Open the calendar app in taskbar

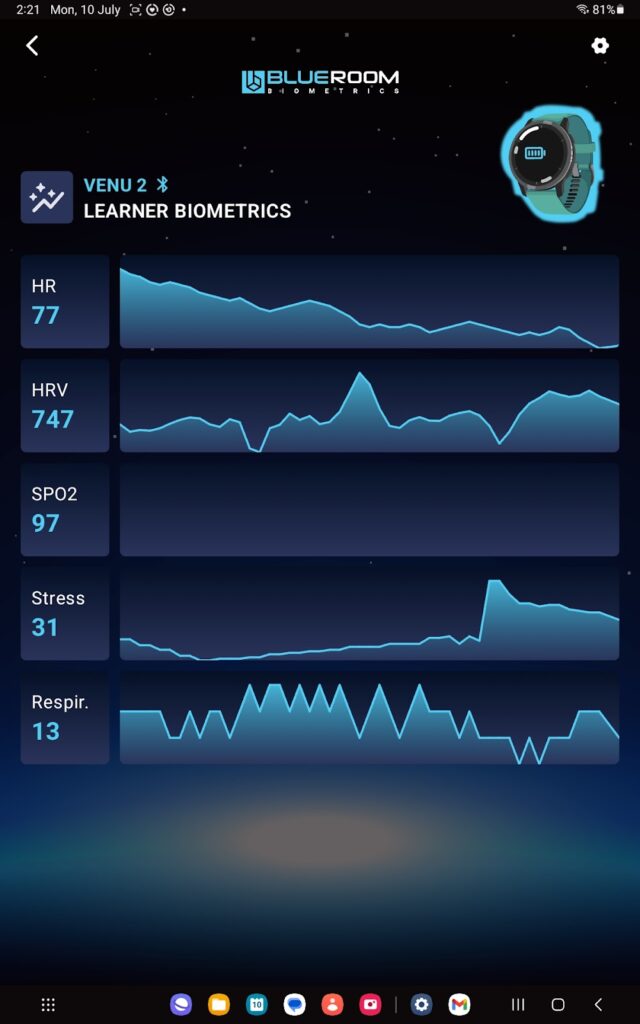pos(257,1005)
